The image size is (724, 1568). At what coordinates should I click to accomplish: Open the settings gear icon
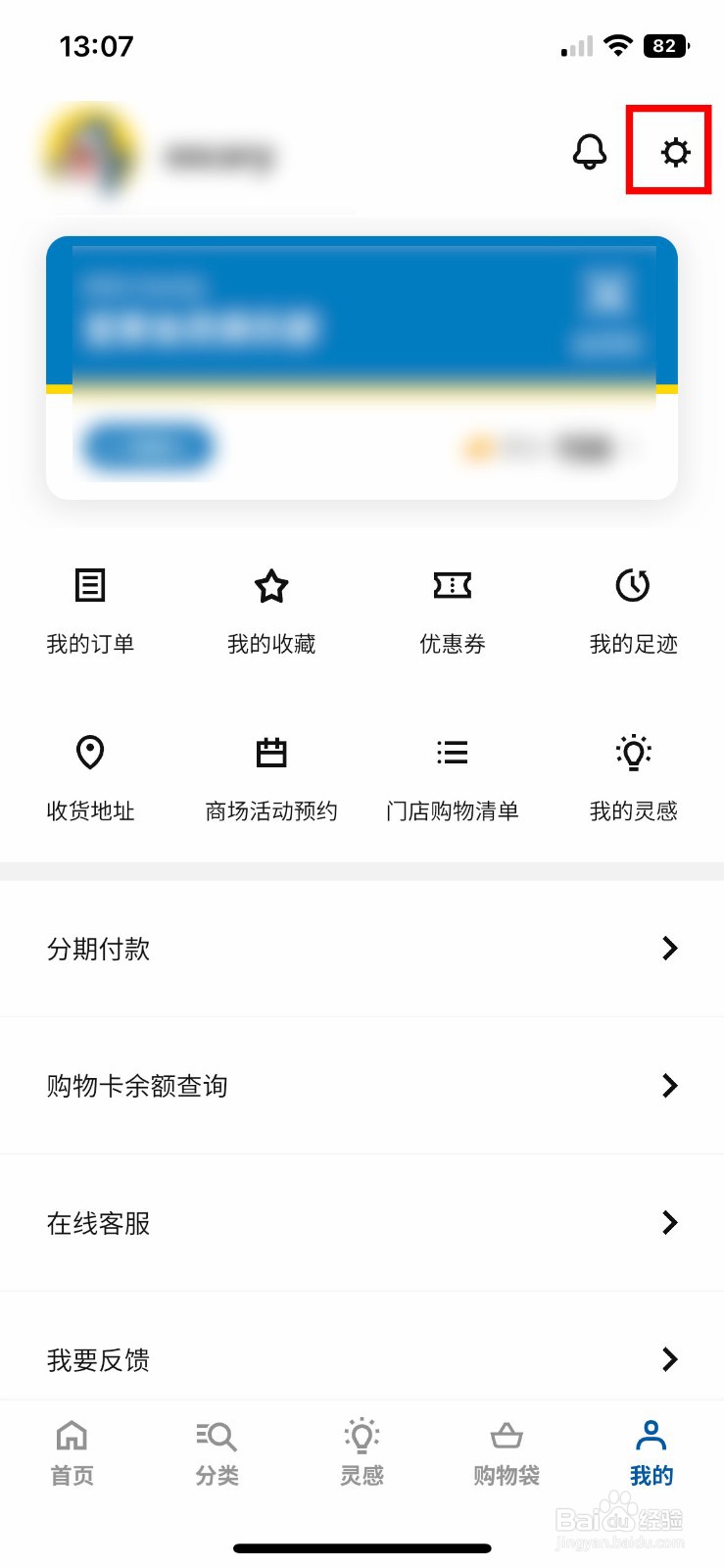[x=676, y=152]
